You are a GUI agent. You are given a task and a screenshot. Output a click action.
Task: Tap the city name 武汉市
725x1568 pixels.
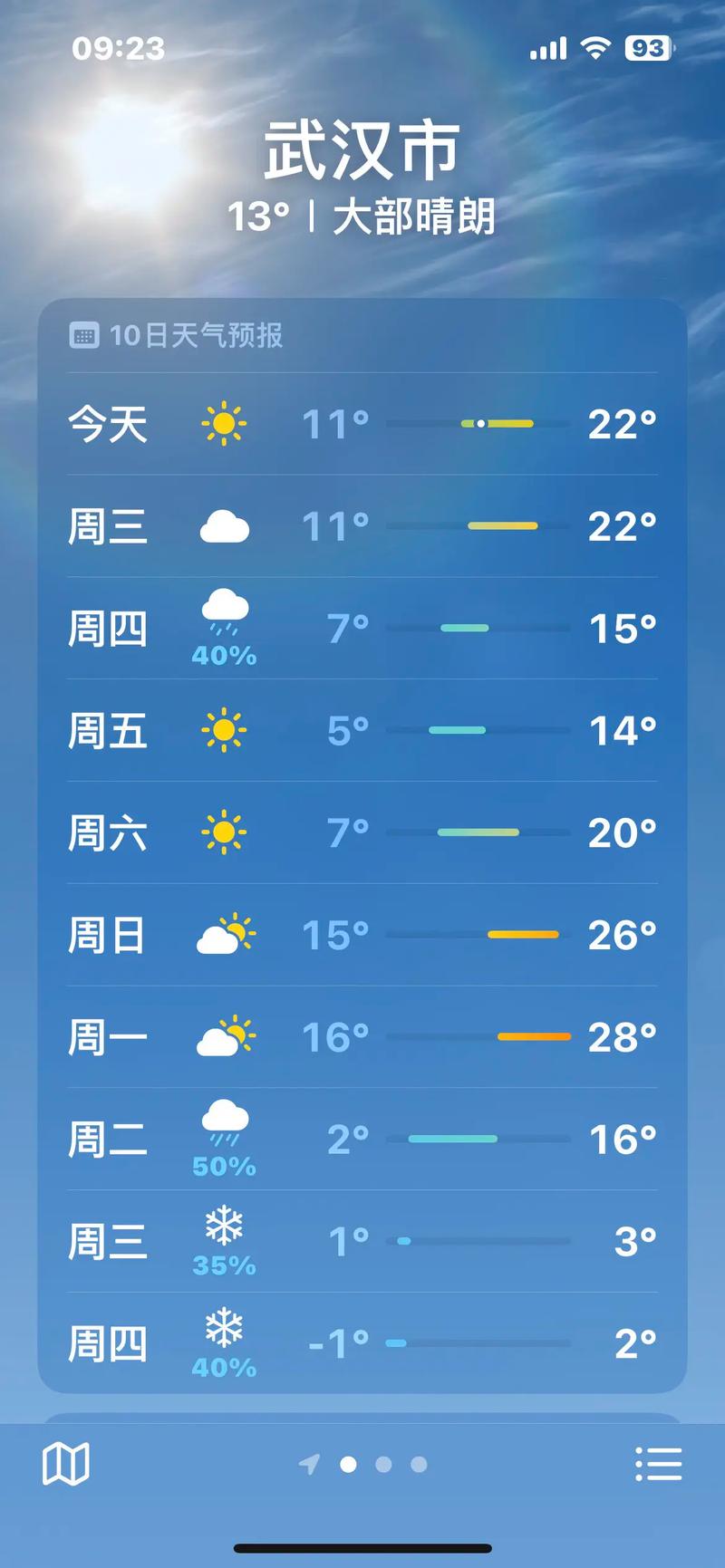click(362, 149)
